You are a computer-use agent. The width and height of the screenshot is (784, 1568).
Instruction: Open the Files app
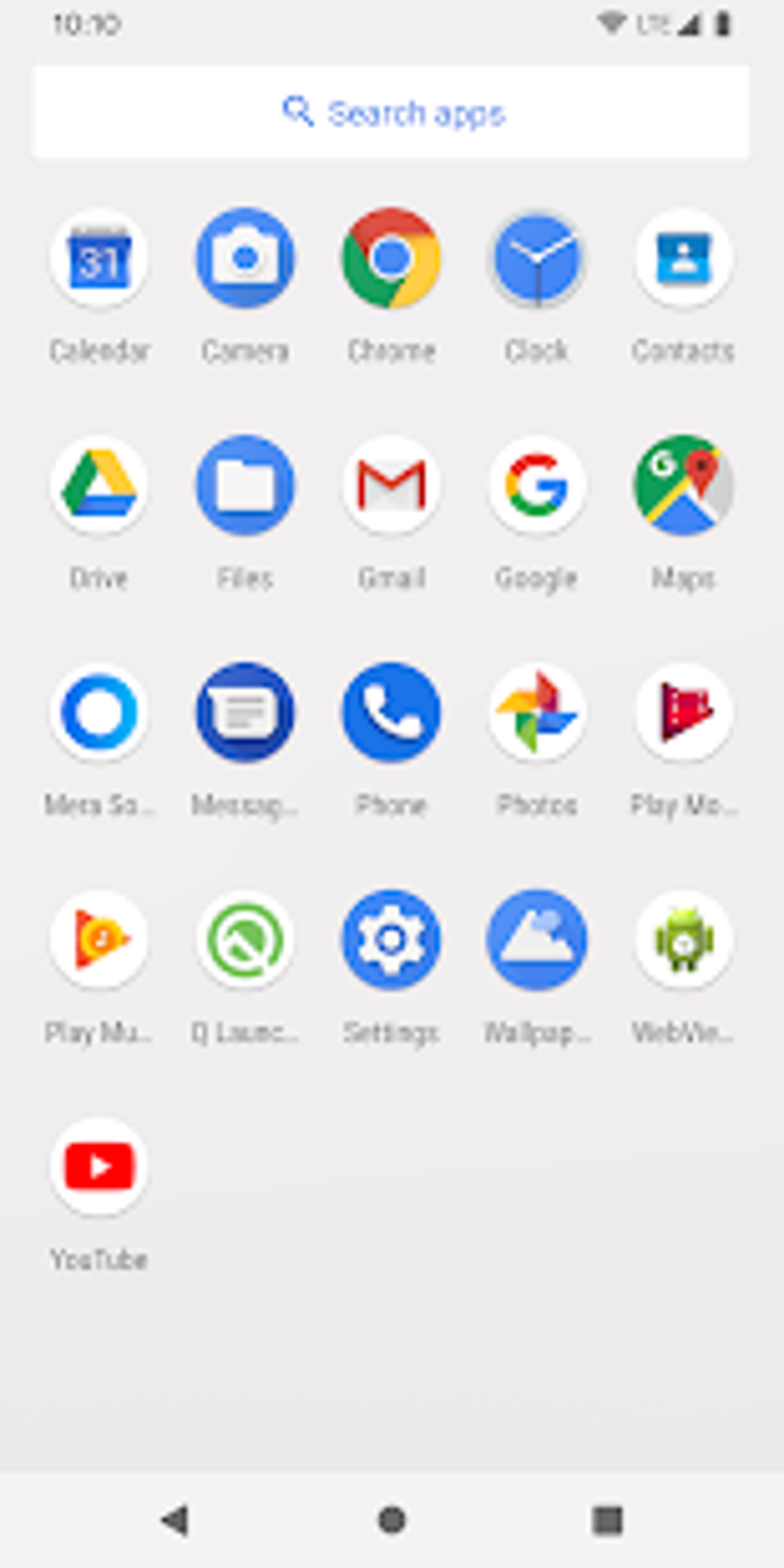point(244,484)
